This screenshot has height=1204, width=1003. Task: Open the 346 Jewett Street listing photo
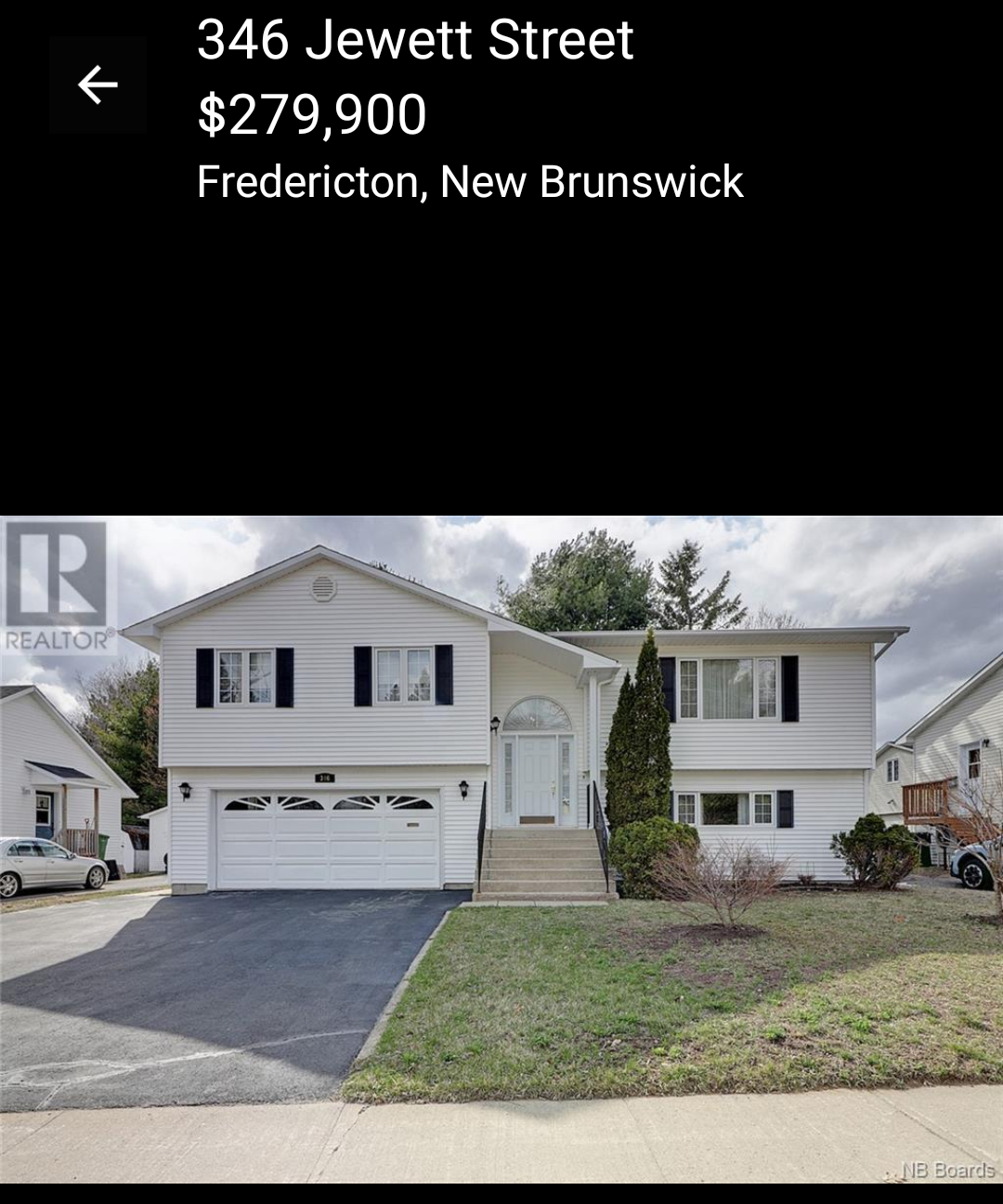click(501, 849)
